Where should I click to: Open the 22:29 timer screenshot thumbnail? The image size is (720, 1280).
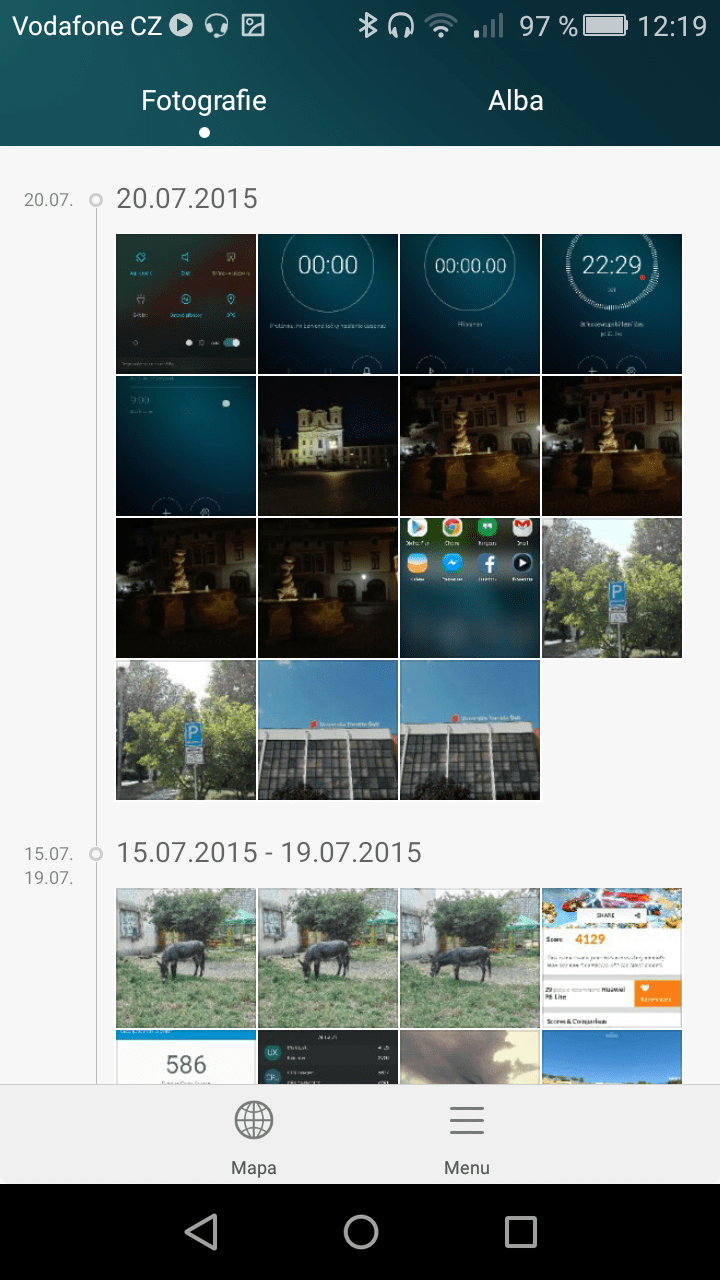click(x=612, y=304)
